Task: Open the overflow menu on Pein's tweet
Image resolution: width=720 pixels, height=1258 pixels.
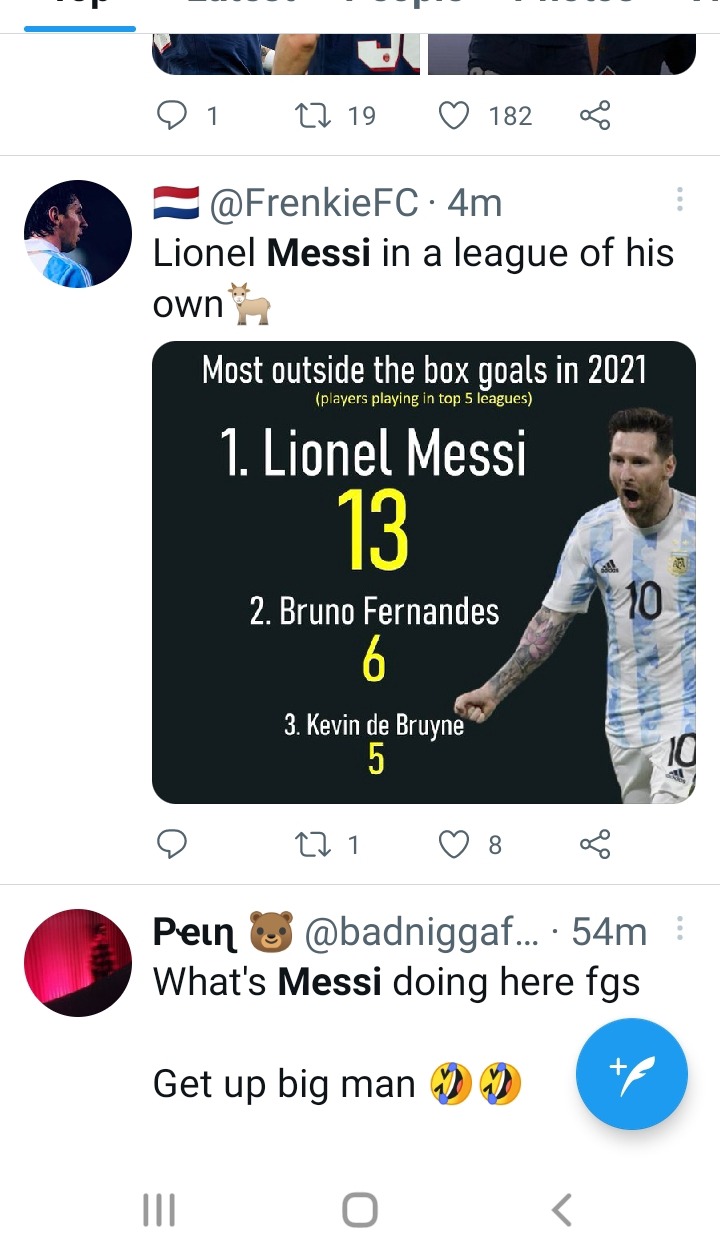Action: (x=679, y=929)
